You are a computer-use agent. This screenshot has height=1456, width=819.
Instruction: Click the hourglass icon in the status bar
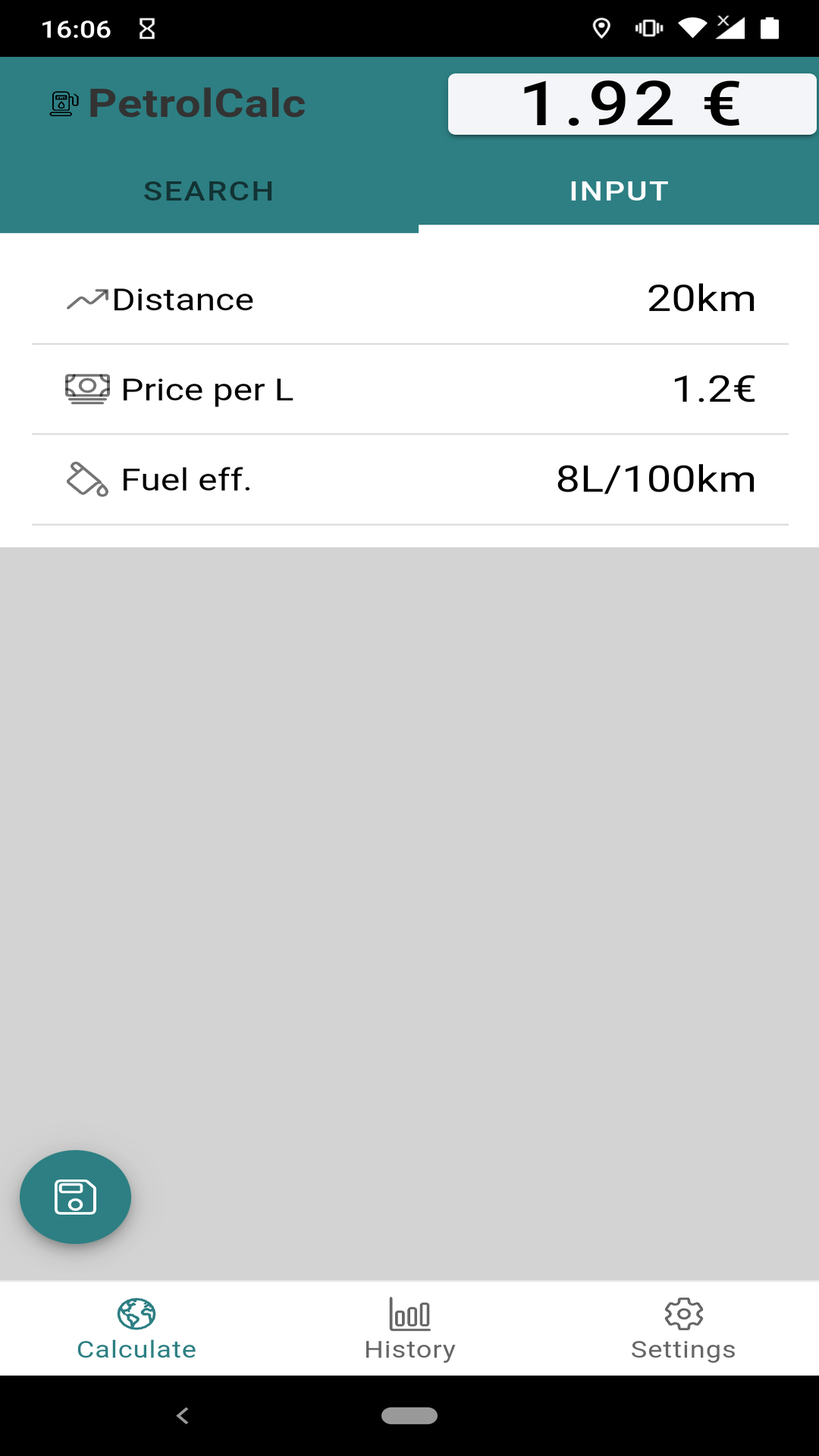point(146,28)
